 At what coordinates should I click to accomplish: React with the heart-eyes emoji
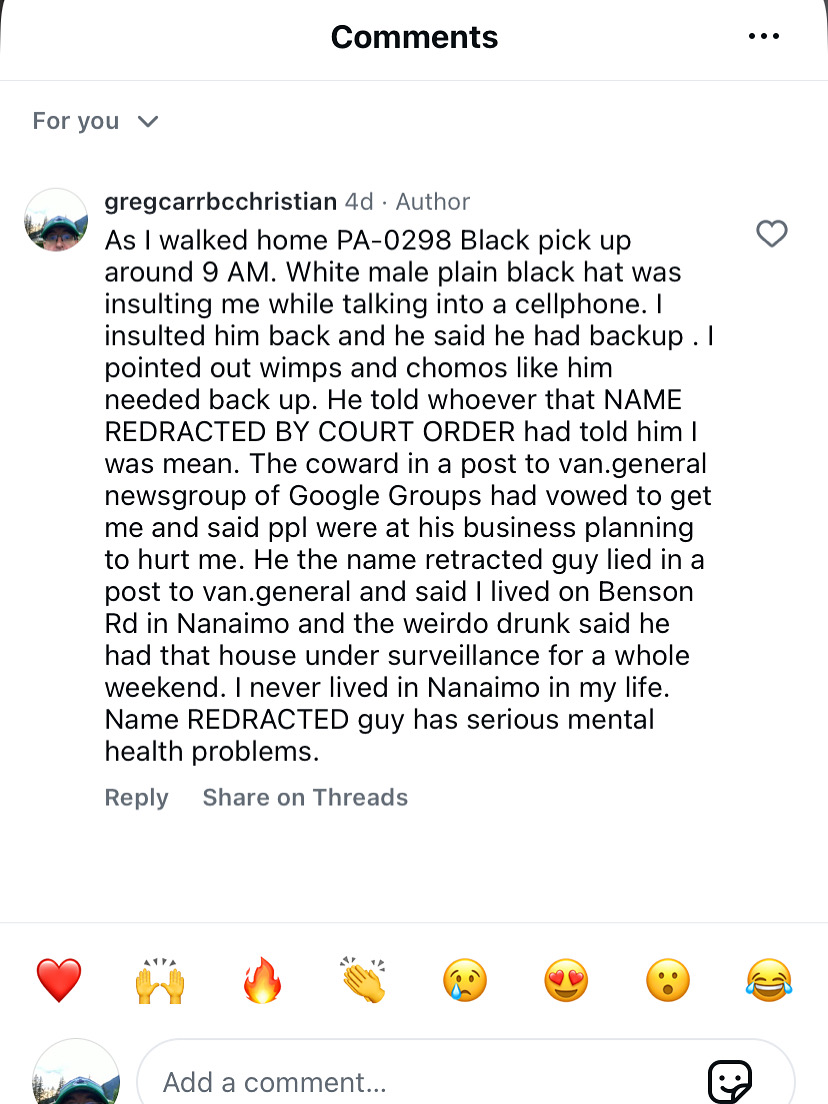[567, 980]
